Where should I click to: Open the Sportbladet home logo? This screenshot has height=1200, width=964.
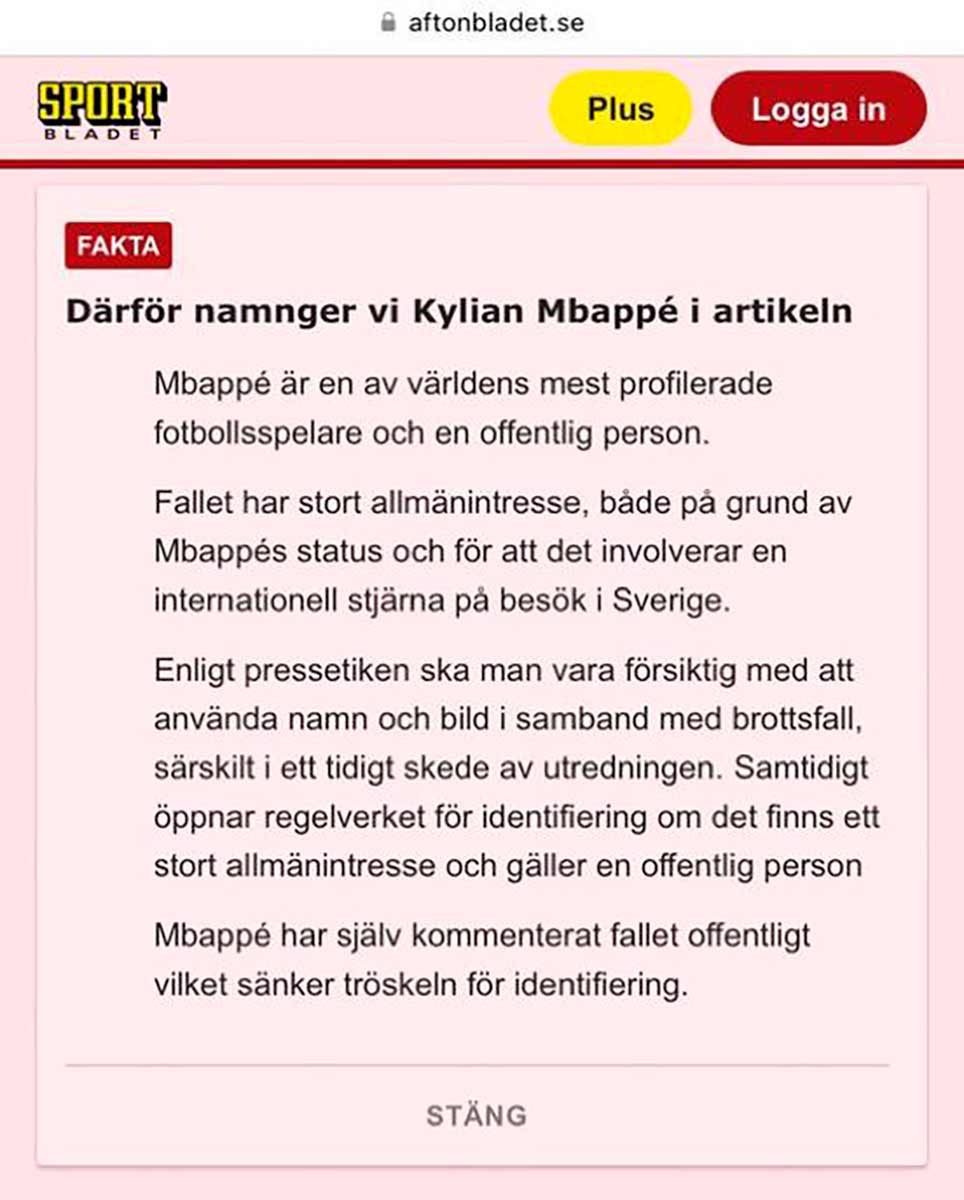102,110
